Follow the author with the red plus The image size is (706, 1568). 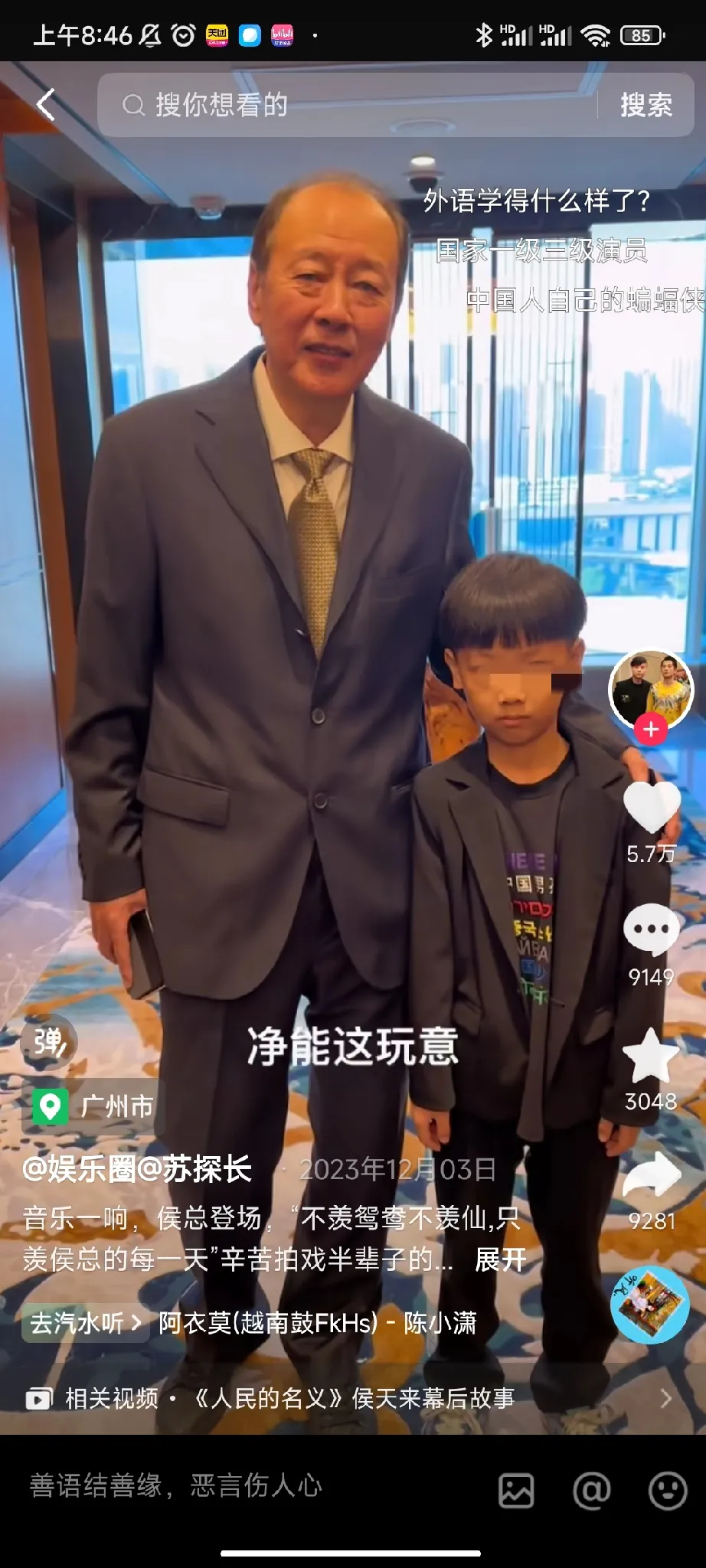click(x=650, y=730)
